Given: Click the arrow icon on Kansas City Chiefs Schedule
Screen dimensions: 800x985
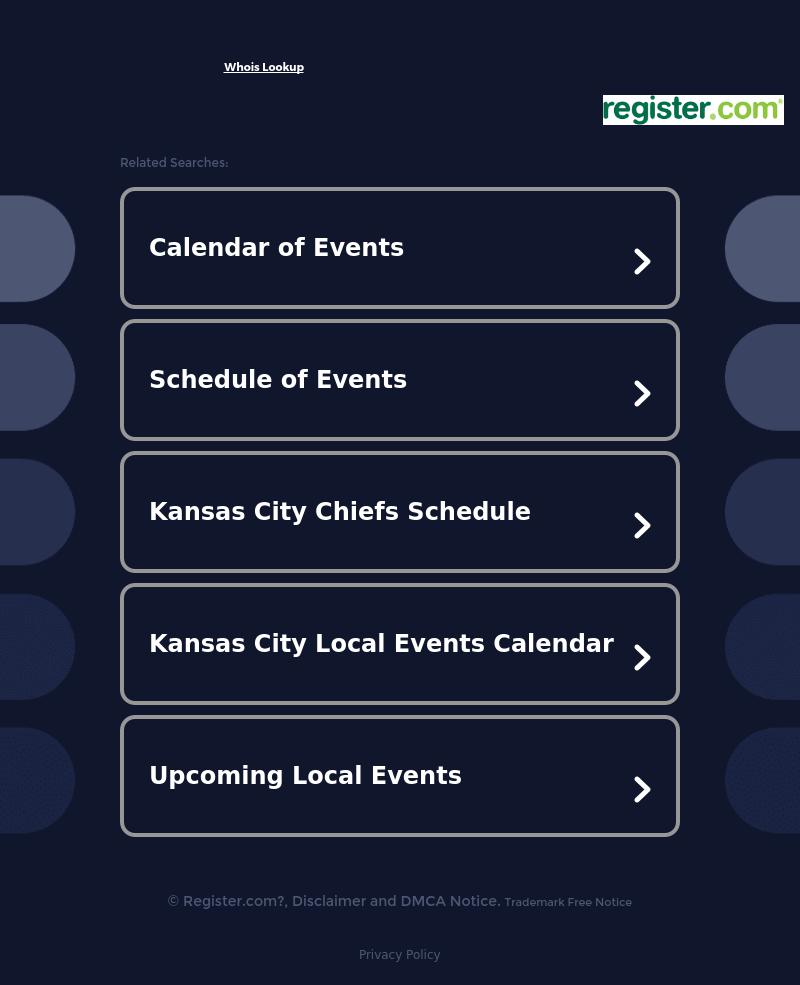Looking at the screenshot, I should [642, 525].
